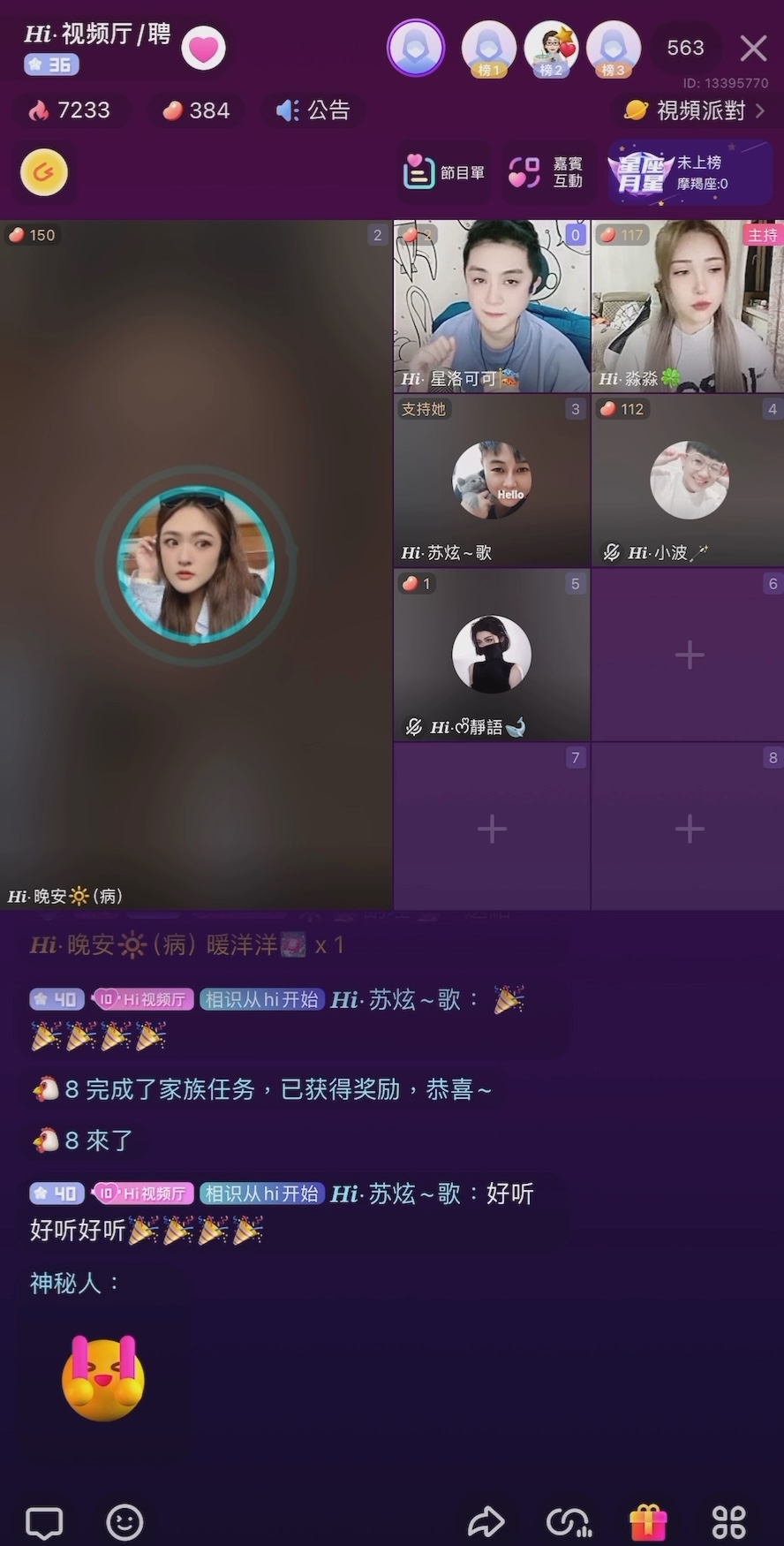Close the live room

click(x=753, y=49)
